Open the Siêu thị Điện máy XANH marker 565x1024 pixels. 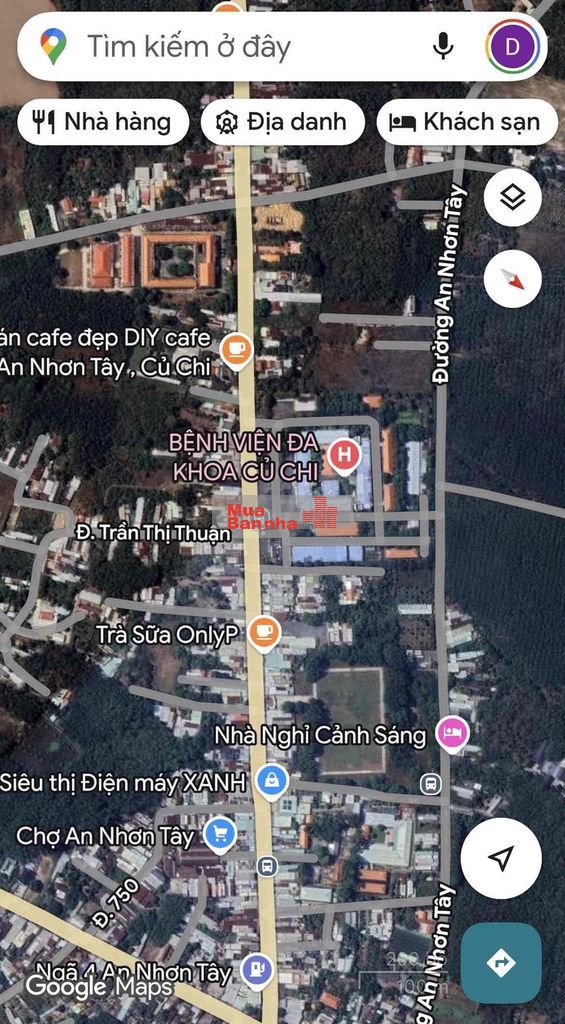point(272,782)
